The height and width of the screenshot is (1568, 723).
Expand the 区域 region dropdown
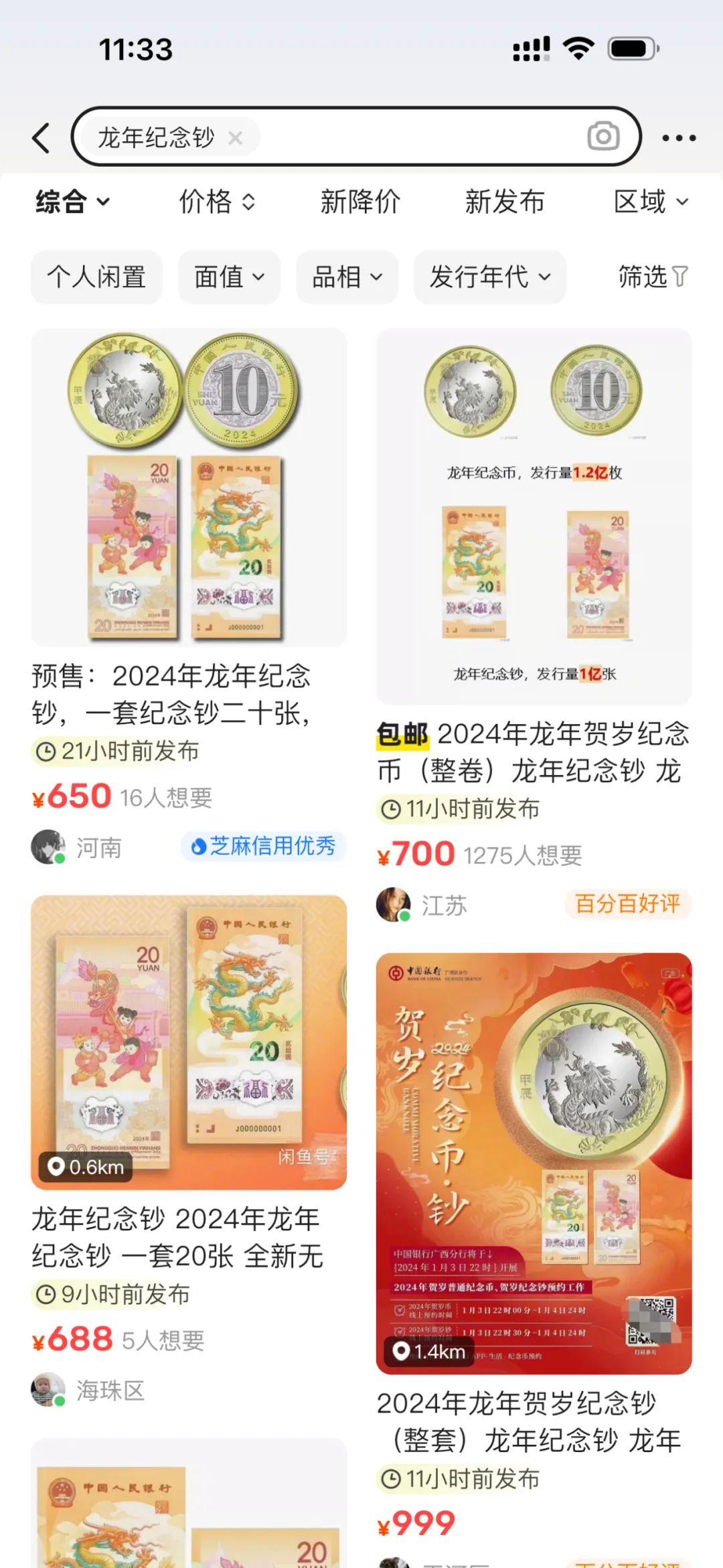click(651, 202)
